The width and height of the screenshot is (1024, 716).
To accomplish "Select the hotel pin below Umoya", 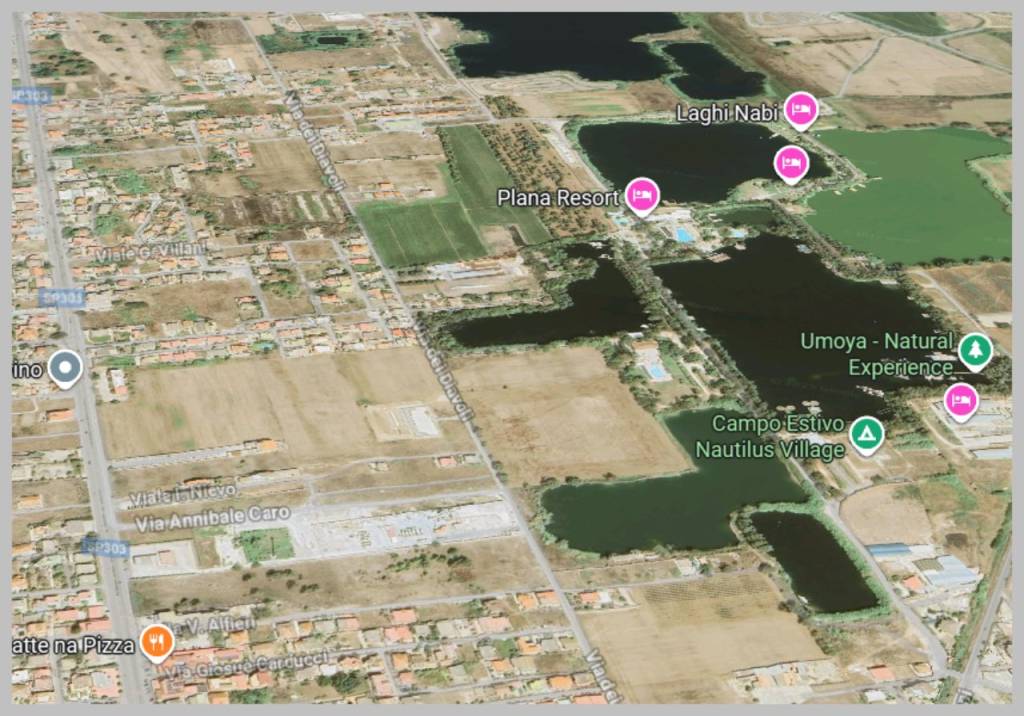I will 961,401.
